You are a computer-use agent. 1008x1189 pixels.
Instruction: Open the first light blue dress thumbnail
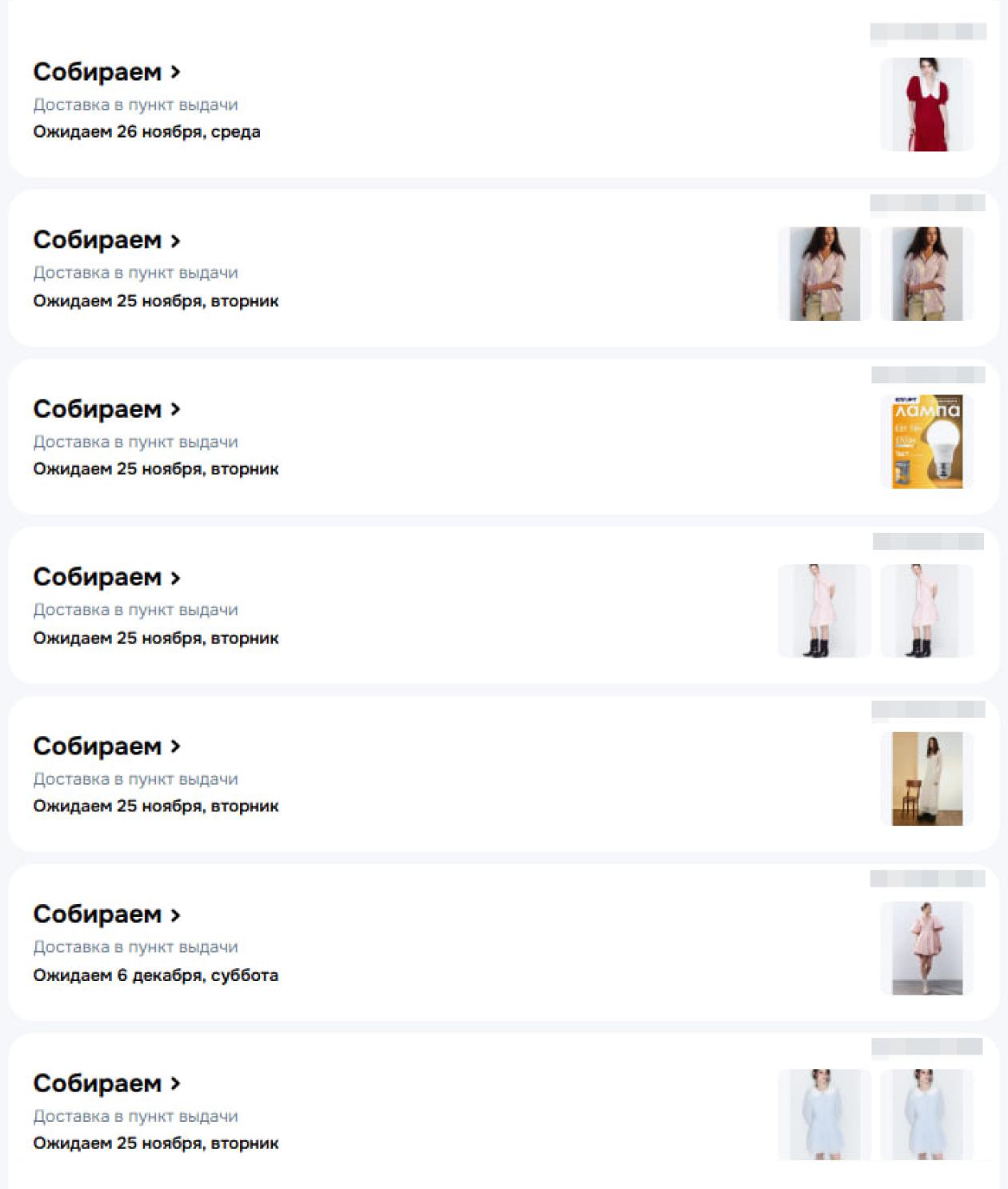[824, 1115]
